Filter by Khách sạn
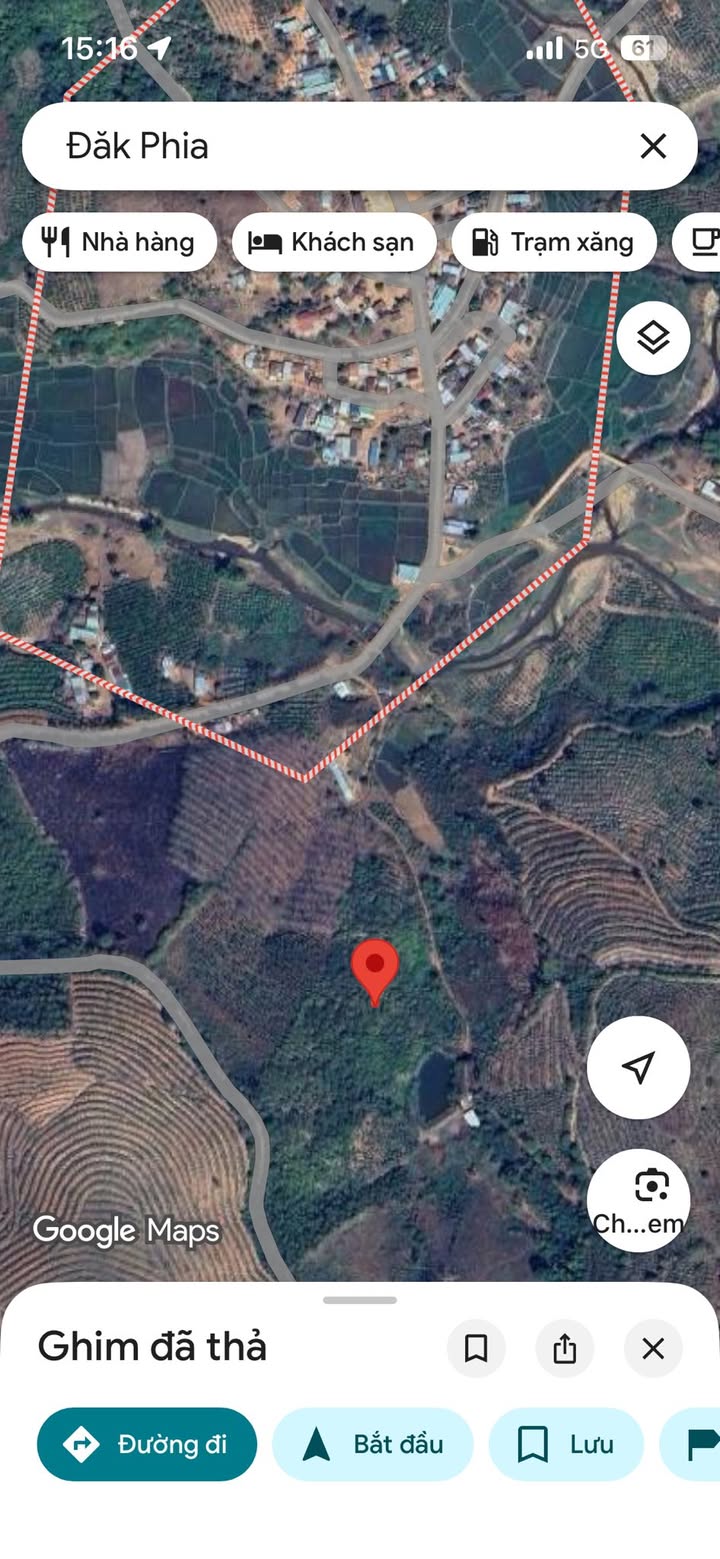This screenshot has height=1559, width=720. click(x=334, y=242)
